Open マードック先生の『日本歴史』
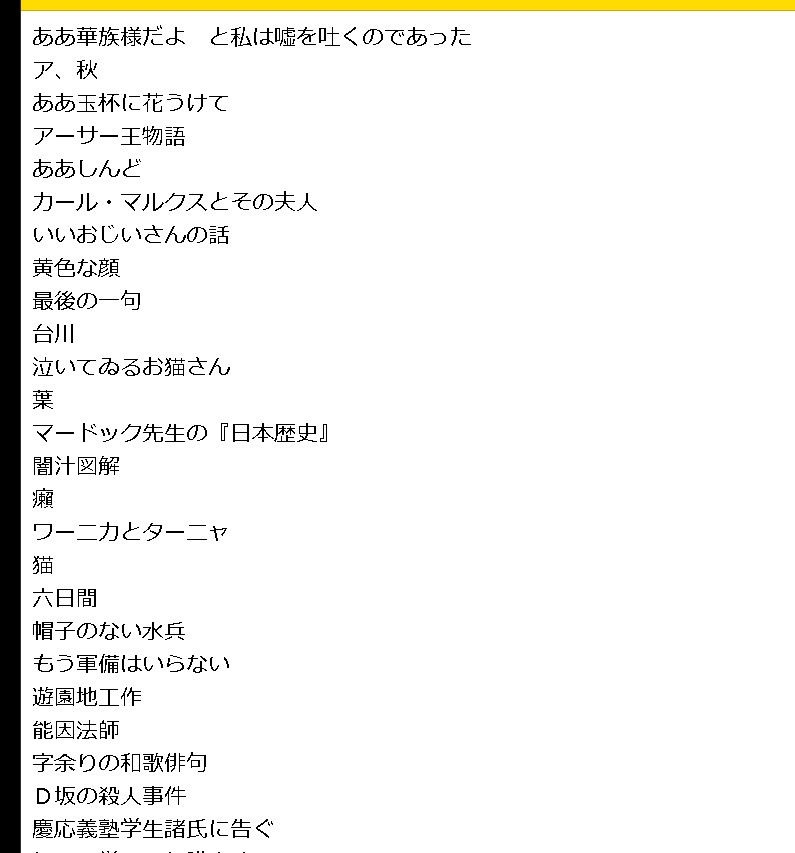This screenshot has width=795, height=853. (181, 433)
